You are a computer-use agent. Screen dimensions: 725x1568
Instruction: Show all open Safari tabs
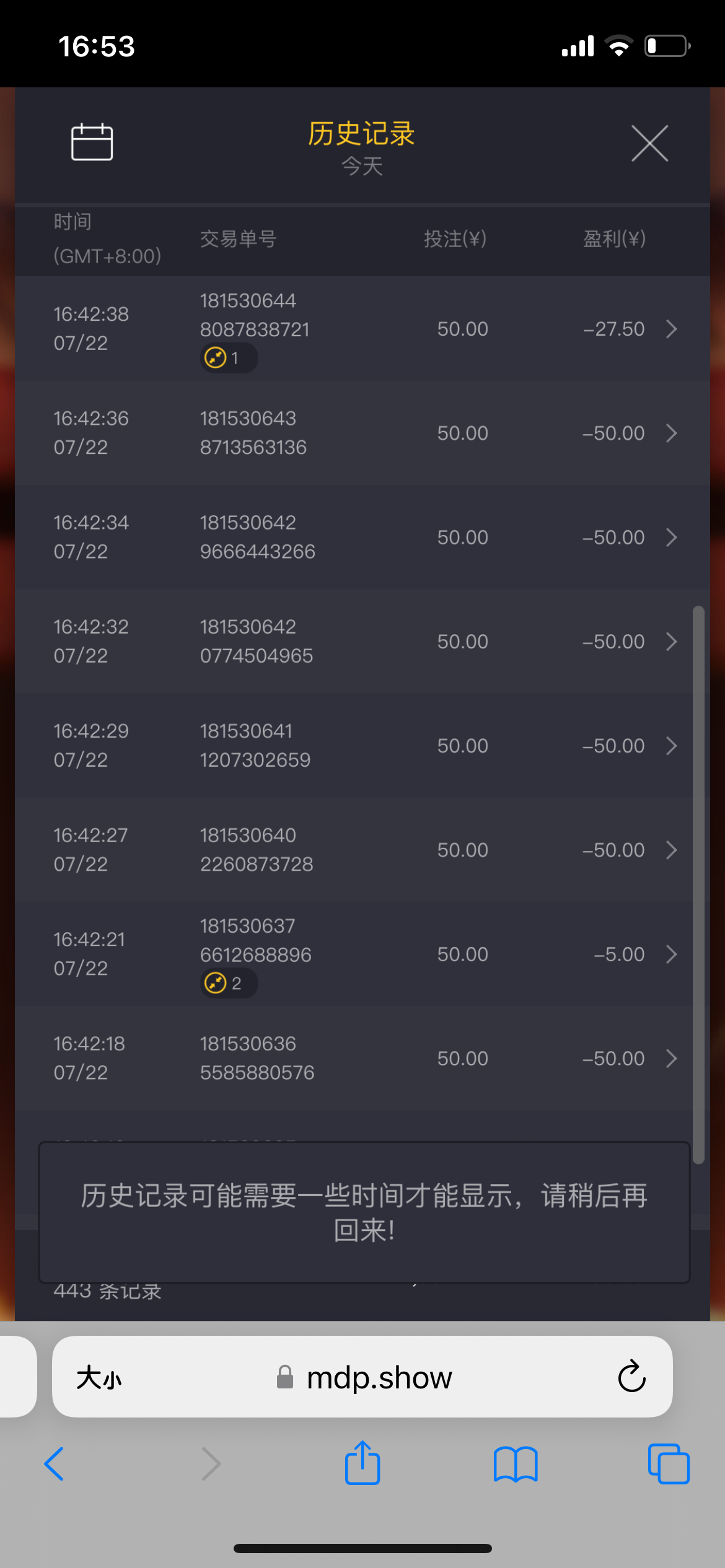point(668,1464)
